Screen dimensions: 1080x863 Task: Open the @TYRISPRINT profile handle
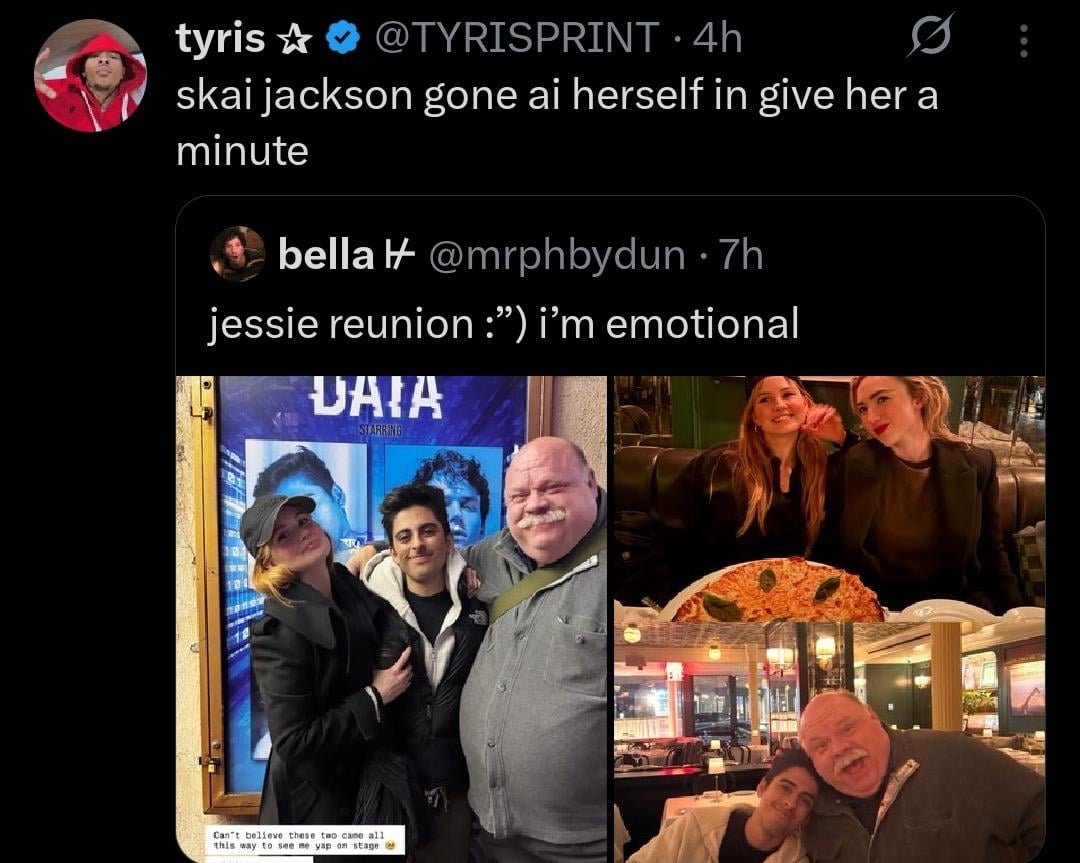point(517,39)
